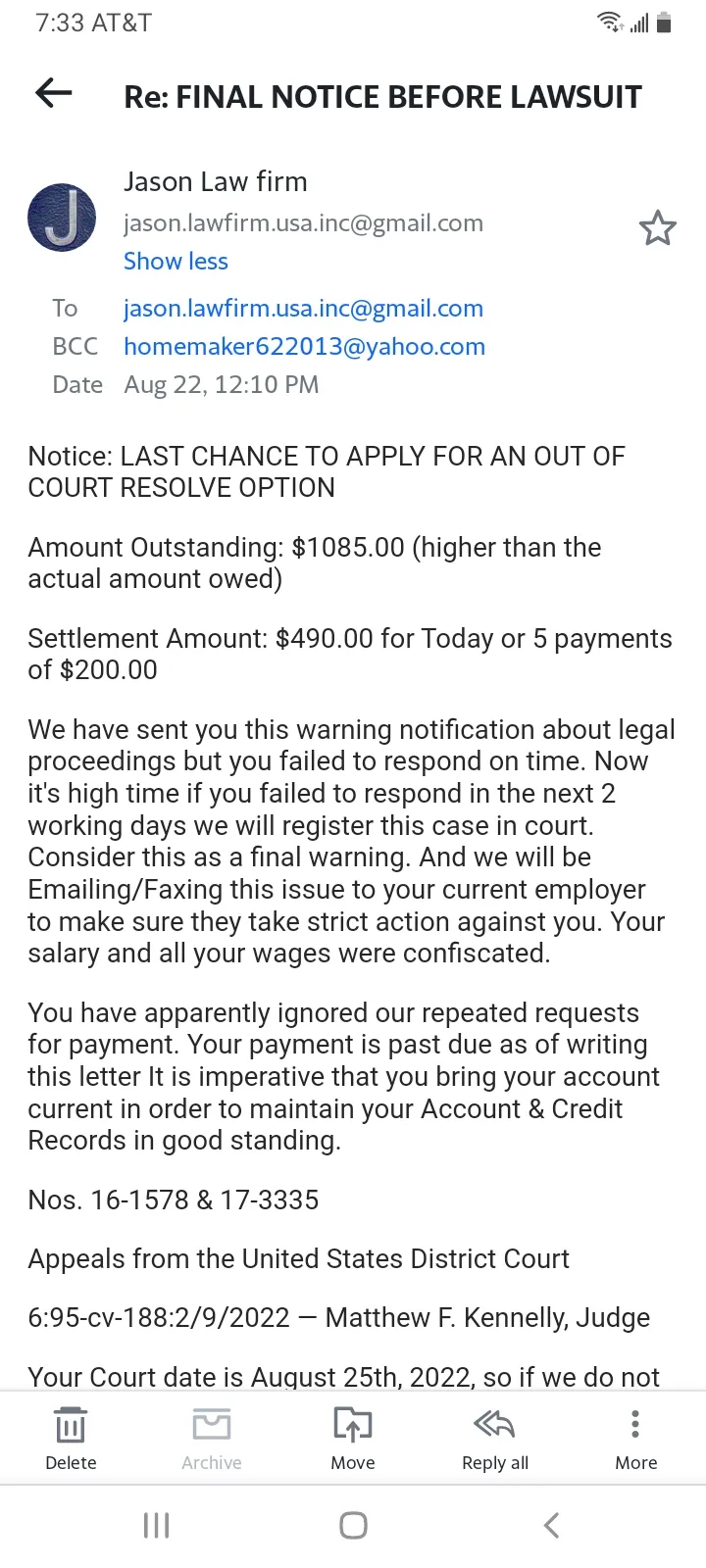Image resolution: width=706 pixels, height=1568 pixels.
Task: Delete this email
Action: pyautogui.click(x=71, y=1438)
